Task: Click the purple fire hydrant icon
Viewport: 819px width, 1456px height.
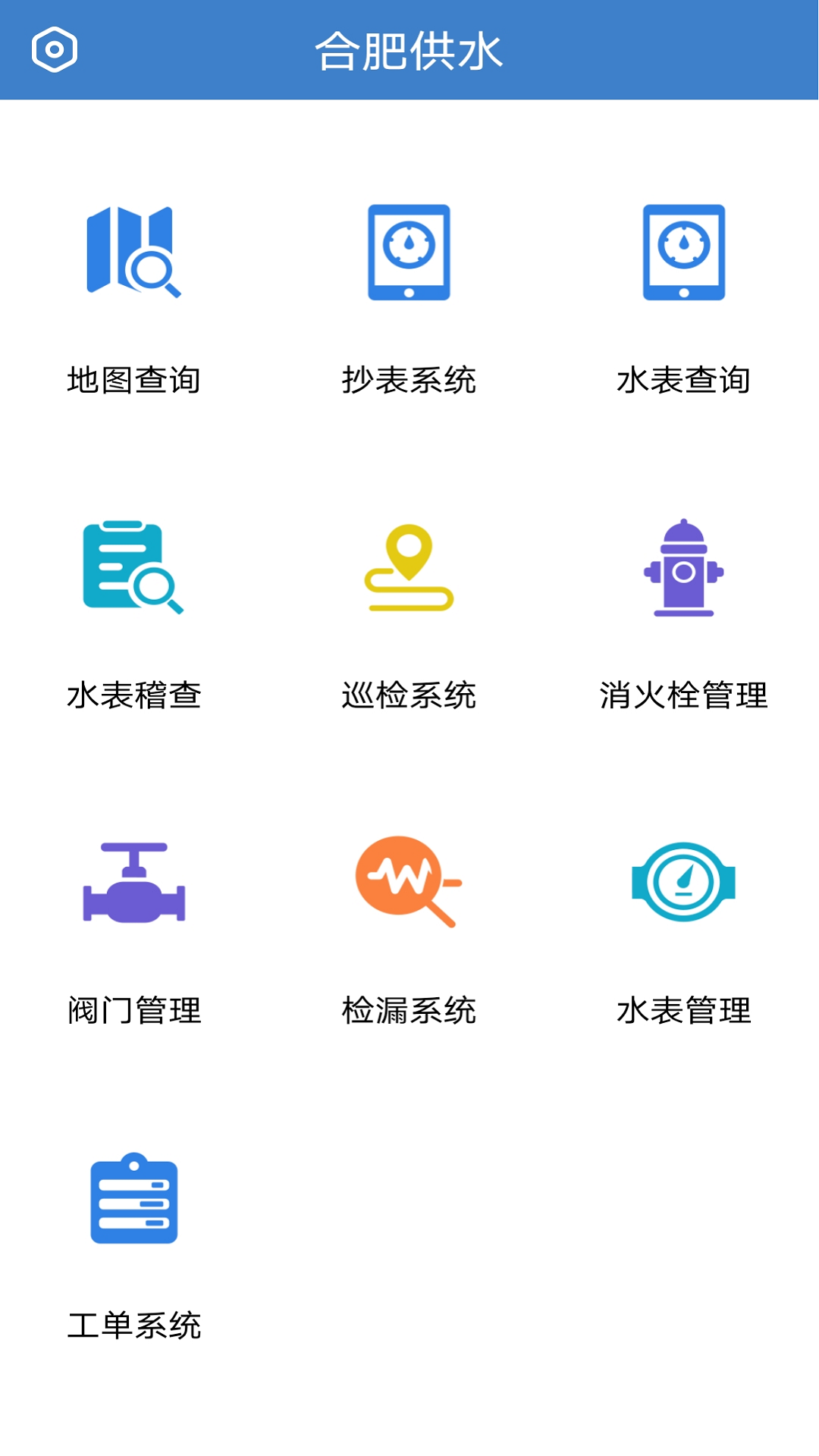Action: 682,570
